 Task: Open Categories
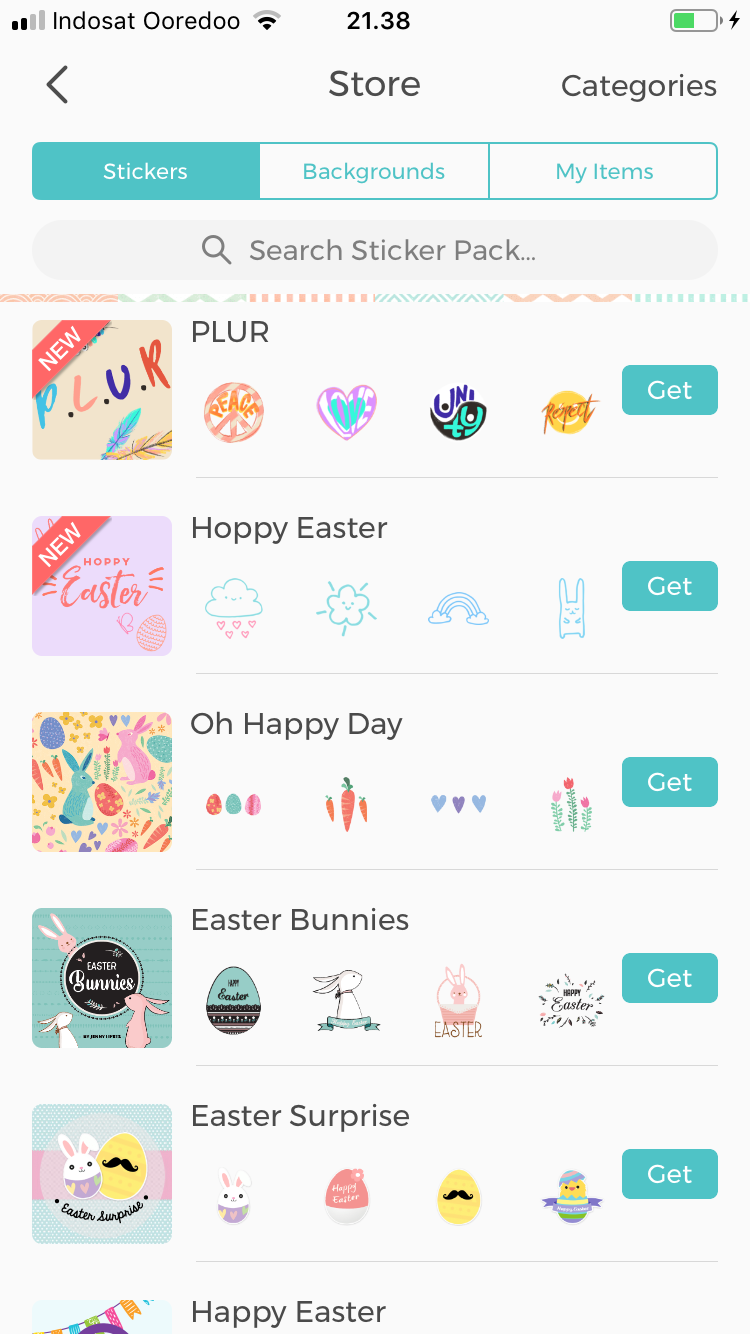638,86
